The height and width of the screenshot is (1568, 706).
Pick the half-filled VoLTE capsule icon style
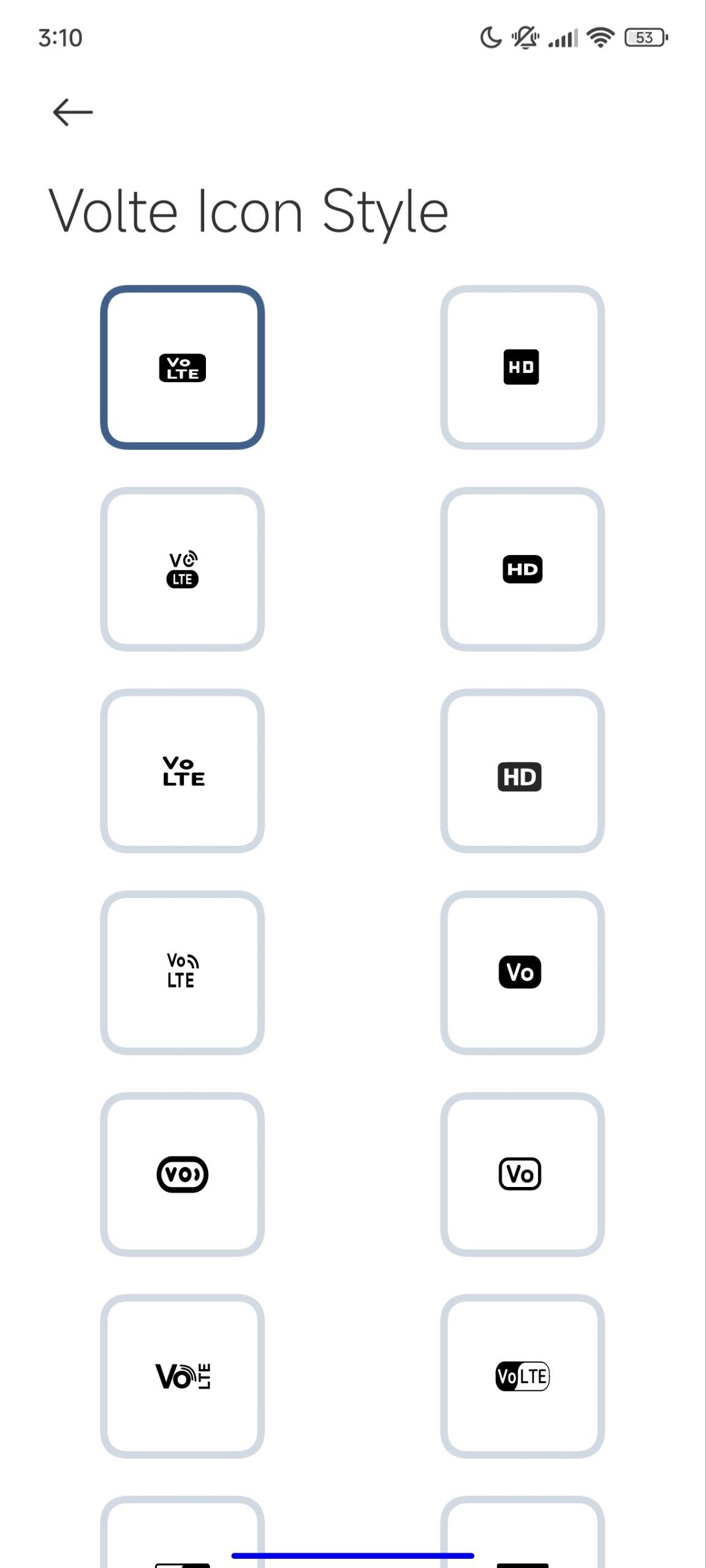[x=522, y=1376]
